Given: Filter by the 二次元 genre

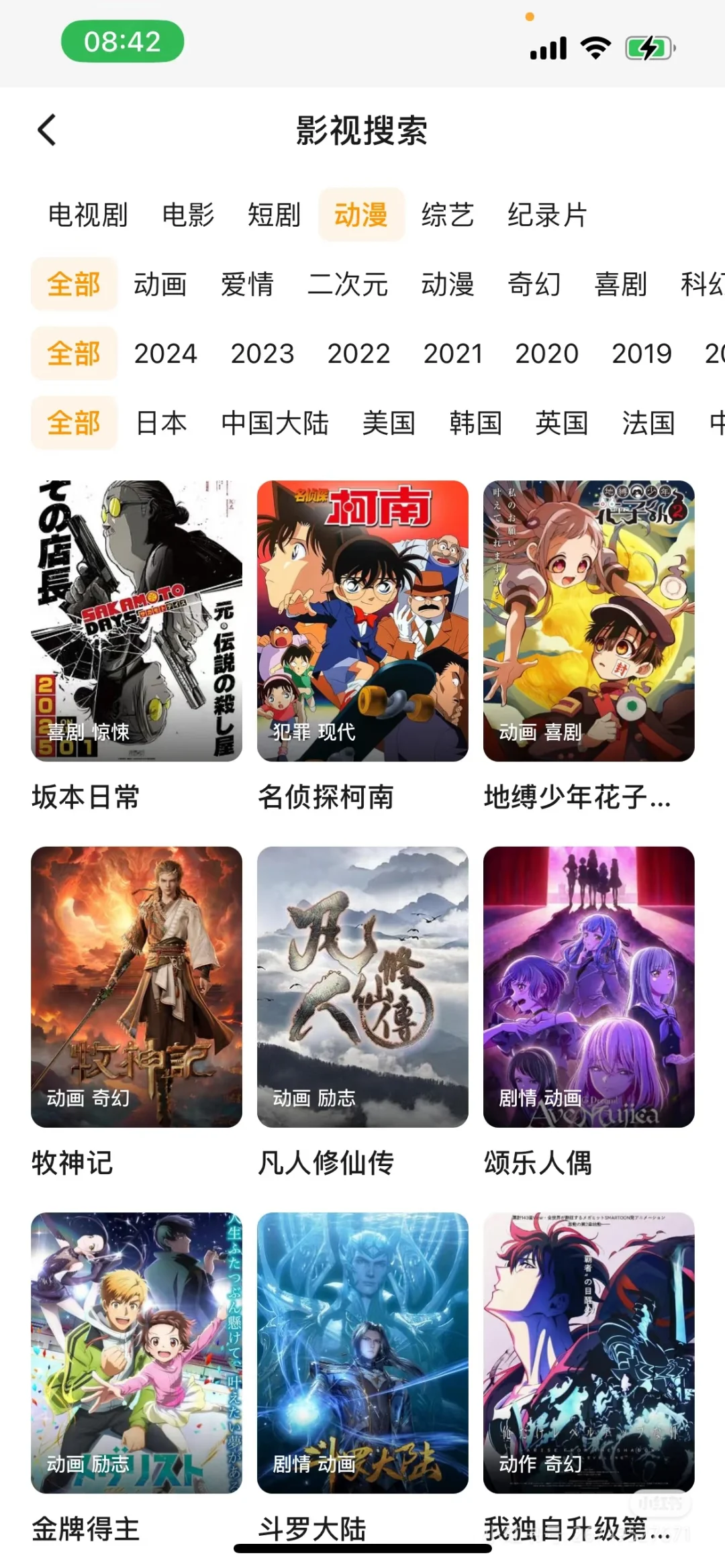Looking at the screenshot, I should pyautogui.click(x=348, y=284).
